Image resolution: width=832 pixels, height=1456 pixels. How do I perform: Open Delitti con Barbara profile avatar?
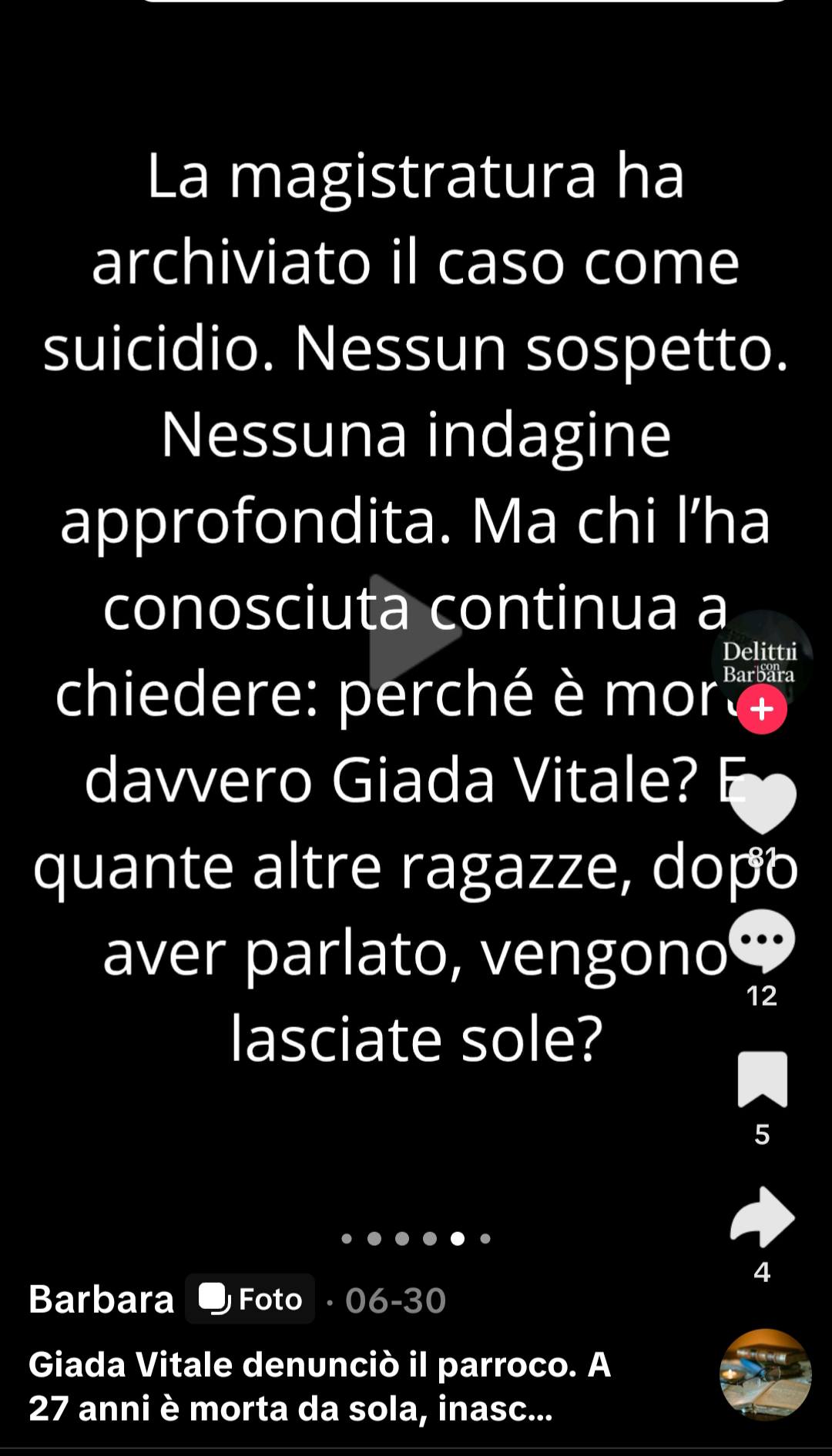coord(760,658)
